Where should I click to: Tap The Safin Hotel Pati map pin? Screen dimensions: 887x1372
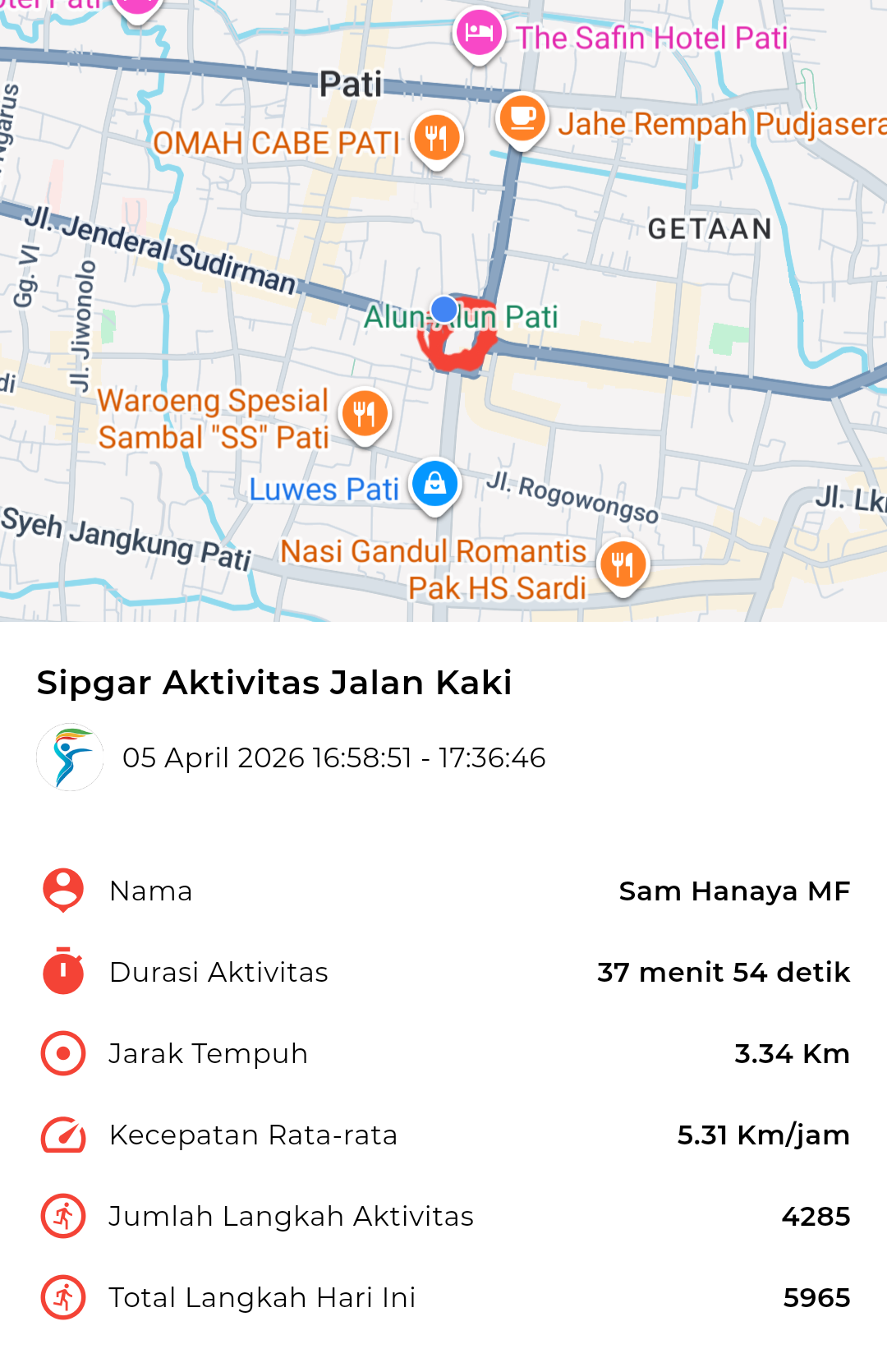pos(479,34)
